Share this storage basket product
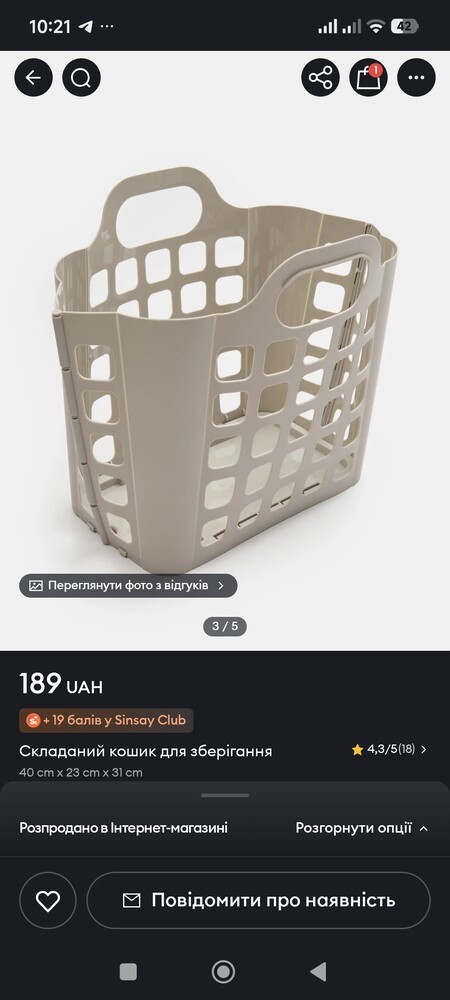Viewport: 450px width, 1000px height. click(320, 77)
